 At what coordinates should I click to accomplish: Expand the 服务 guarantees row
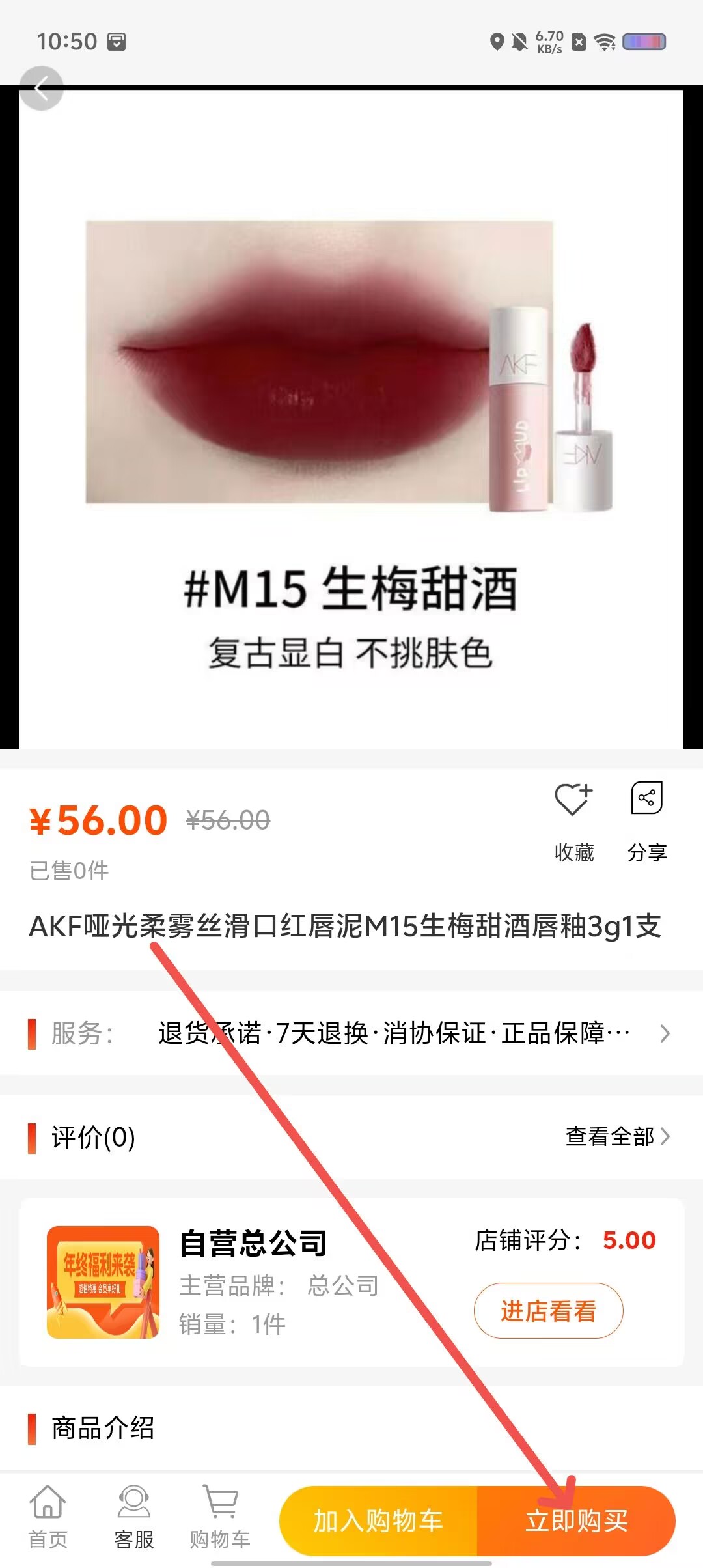(x=351, y=1033)
